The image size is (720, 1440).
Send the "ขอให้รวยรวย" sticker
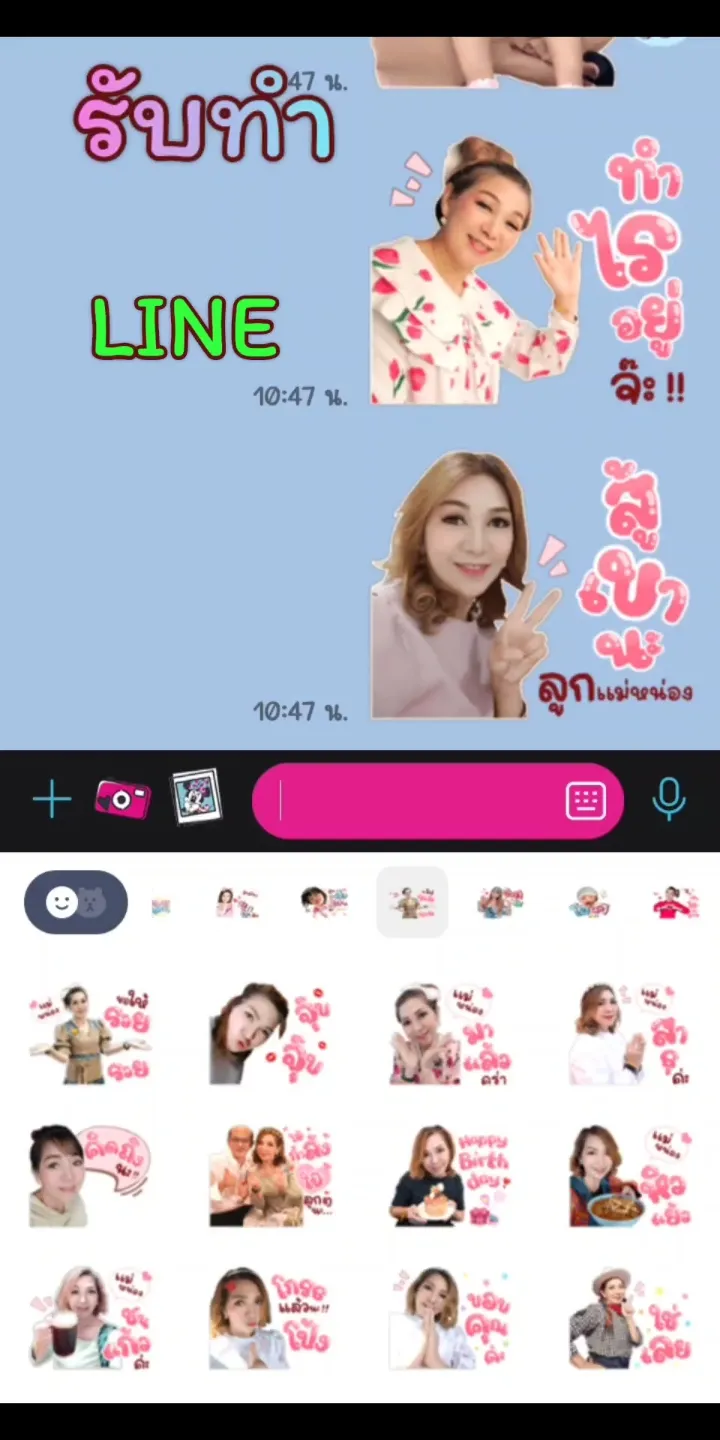click(x=90, y=1035)
